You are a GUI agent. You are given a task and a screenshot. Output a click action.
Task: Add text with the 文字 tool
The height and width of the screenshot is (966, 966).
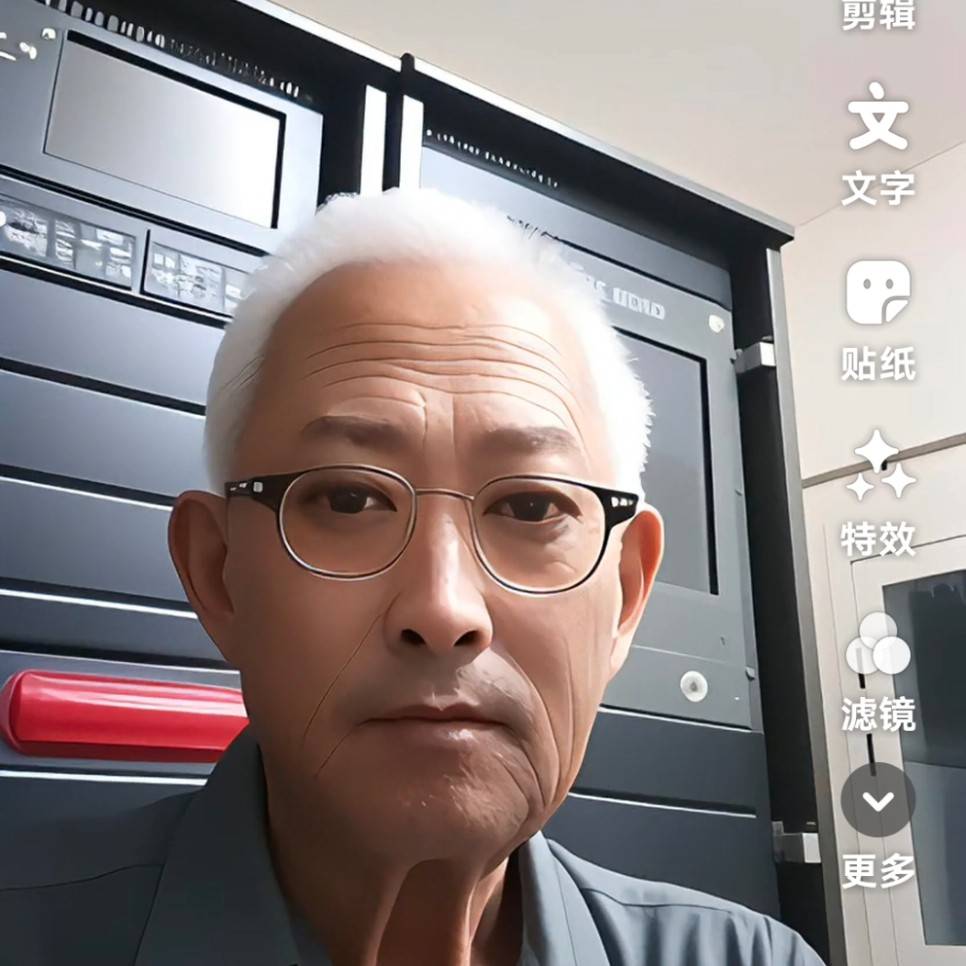878,143
